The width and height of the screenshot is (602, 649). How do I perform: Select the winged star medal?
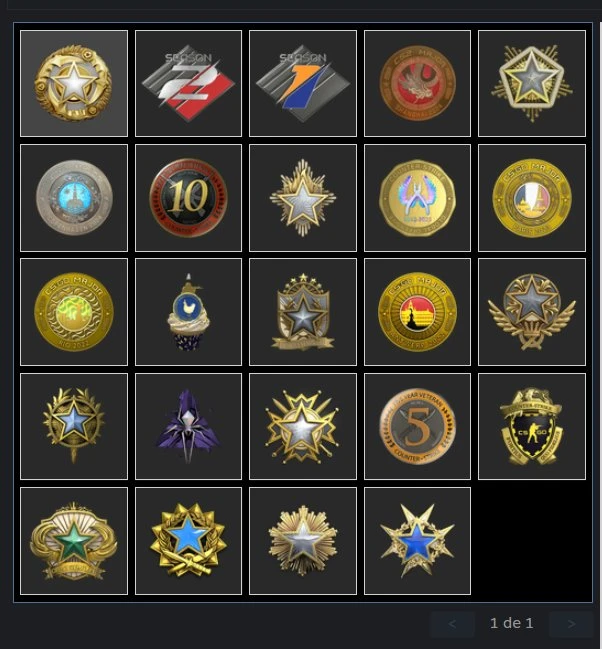click(x=531, y=312)
